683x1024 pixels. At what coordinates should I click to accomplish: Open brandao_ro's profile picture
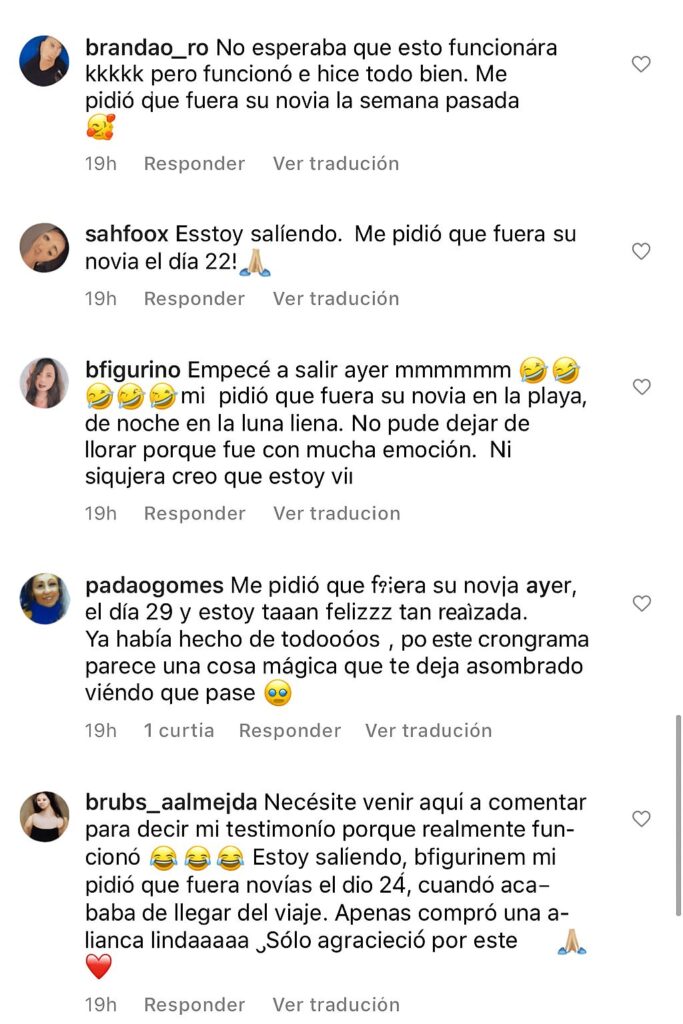[44, 61]
